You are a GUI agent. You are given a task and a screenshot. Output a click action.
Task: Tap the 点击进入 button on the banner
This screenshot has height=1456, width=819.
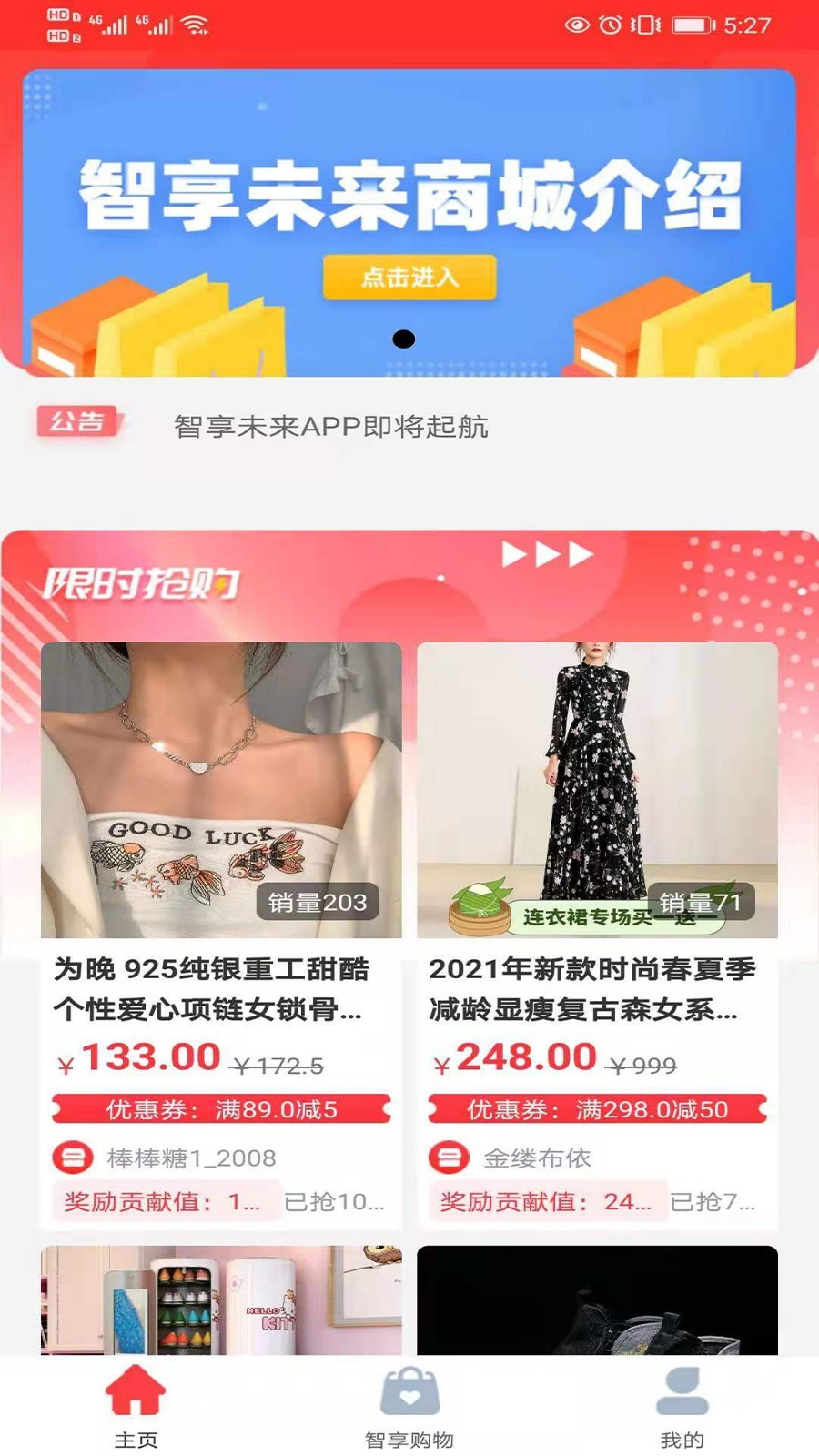pyautogui.click(x=409, y=277)
